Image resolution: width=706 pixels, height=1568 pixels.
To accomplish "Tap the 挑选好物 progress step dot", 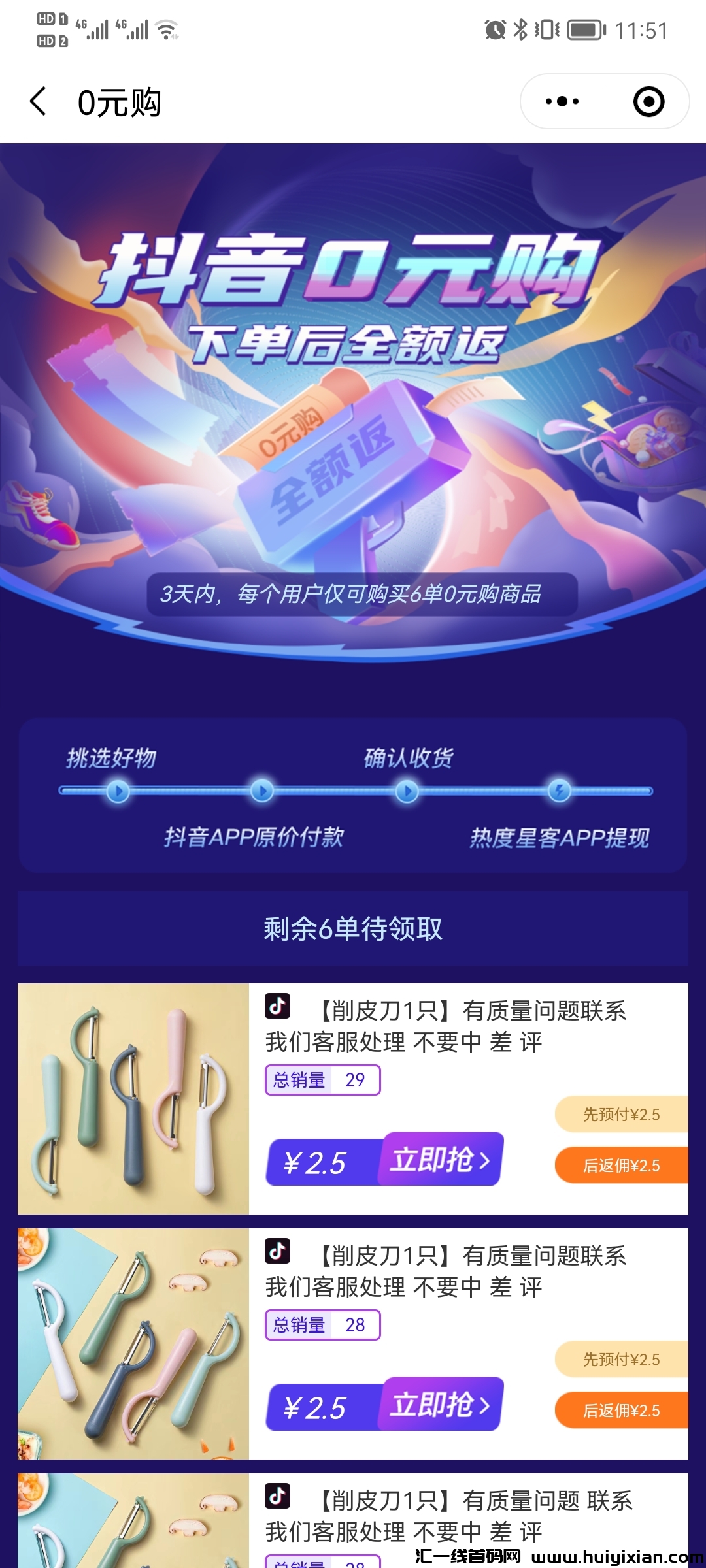I will (118, 791).
